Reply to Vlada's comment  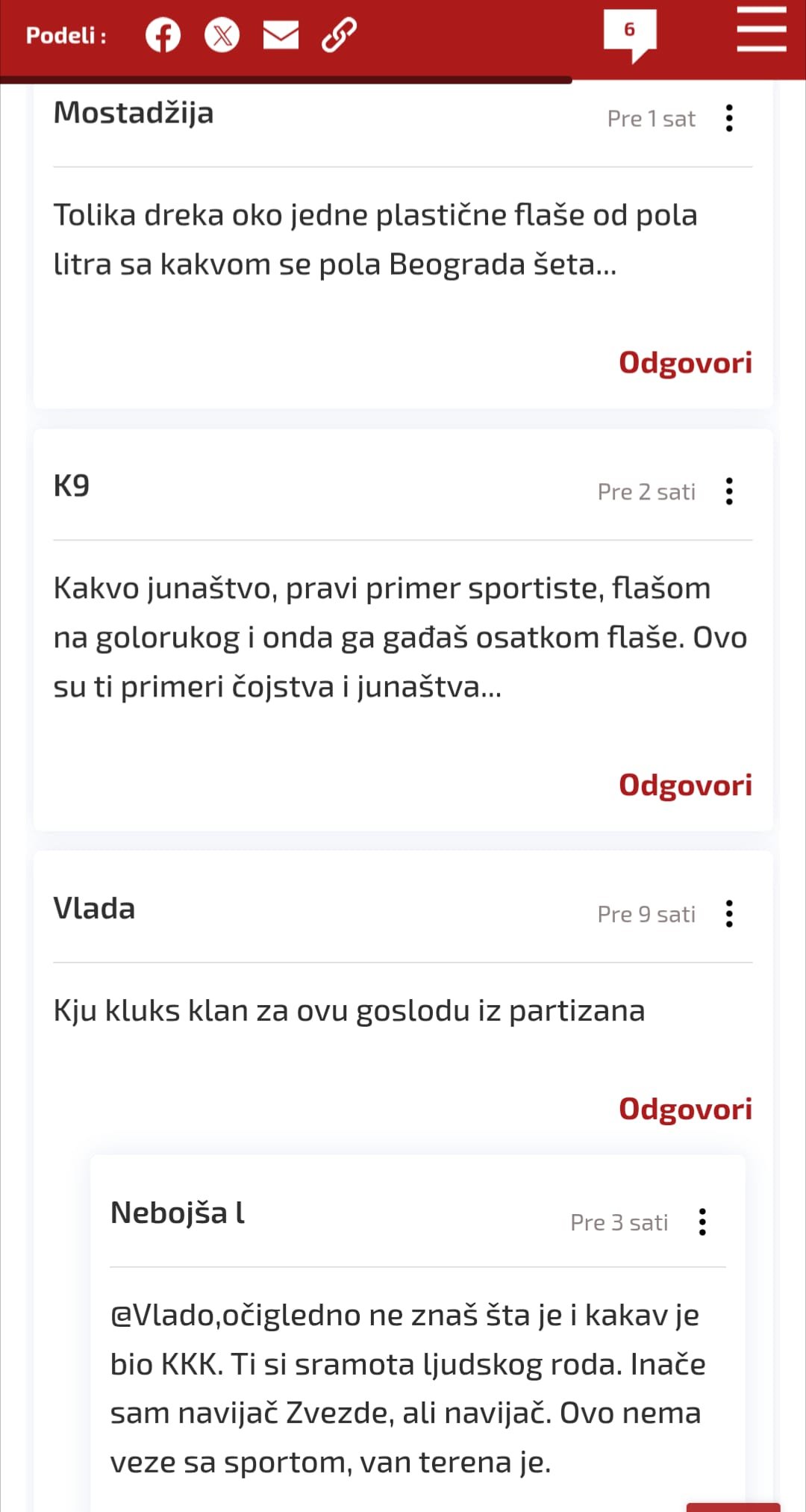point(685,1109)
